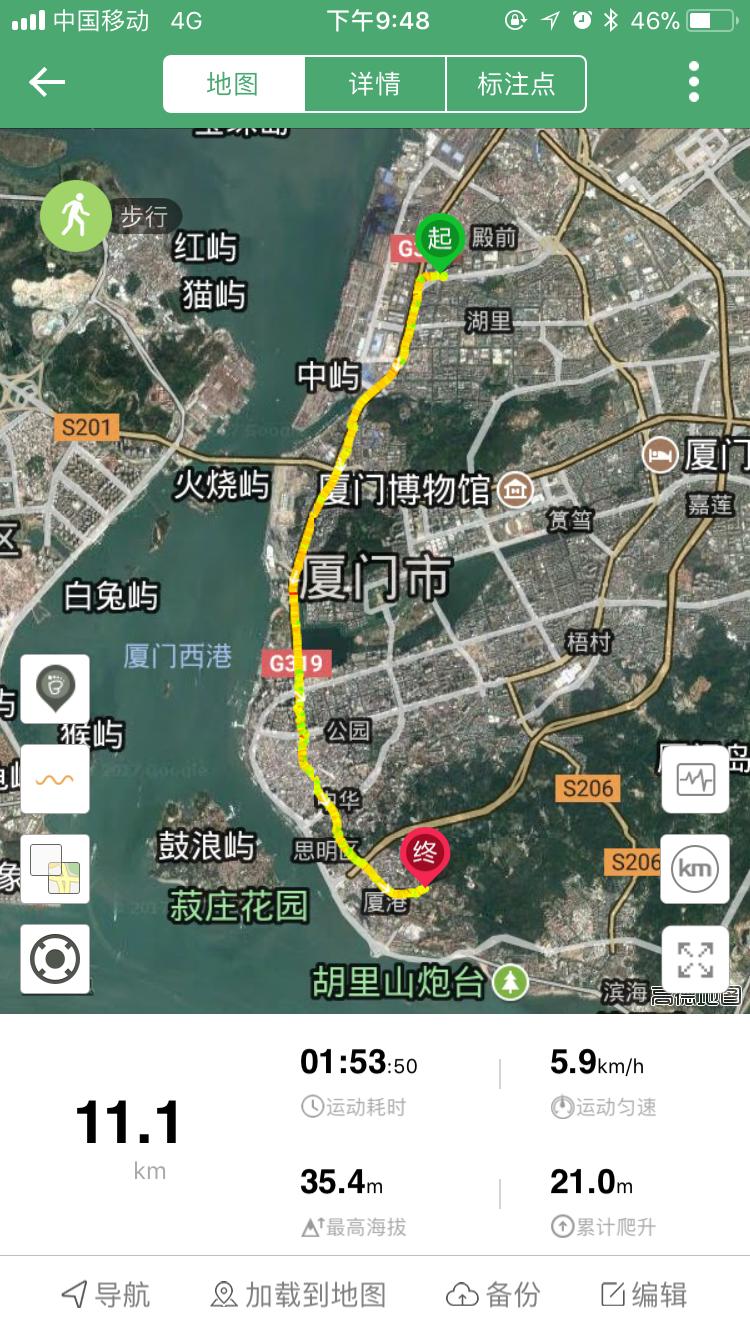Select the 地图 tab

point(234,84)
